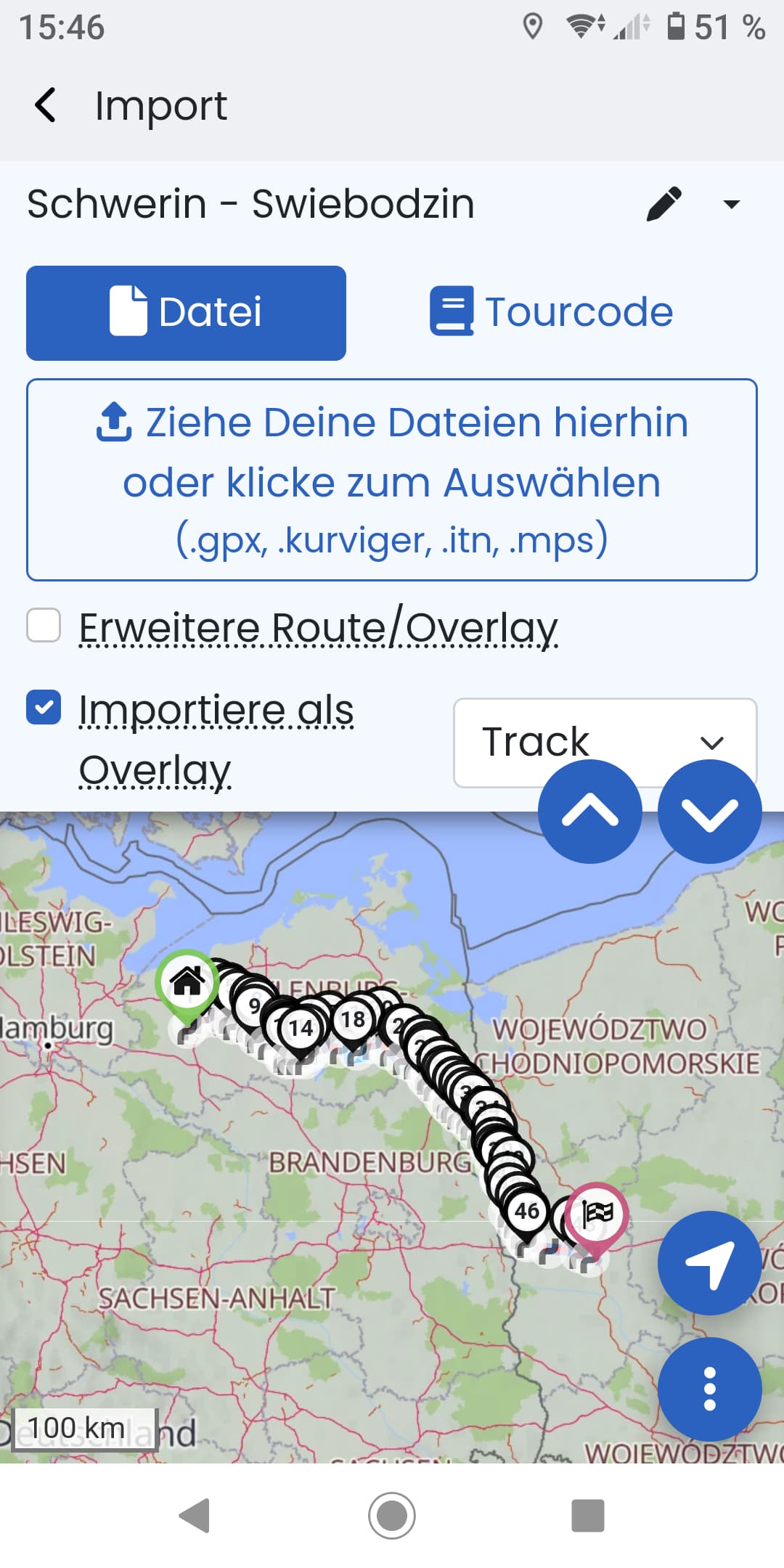Select the Datei import tab
This screenshot has height=1568, width=784.
click(x=186, y=313)
